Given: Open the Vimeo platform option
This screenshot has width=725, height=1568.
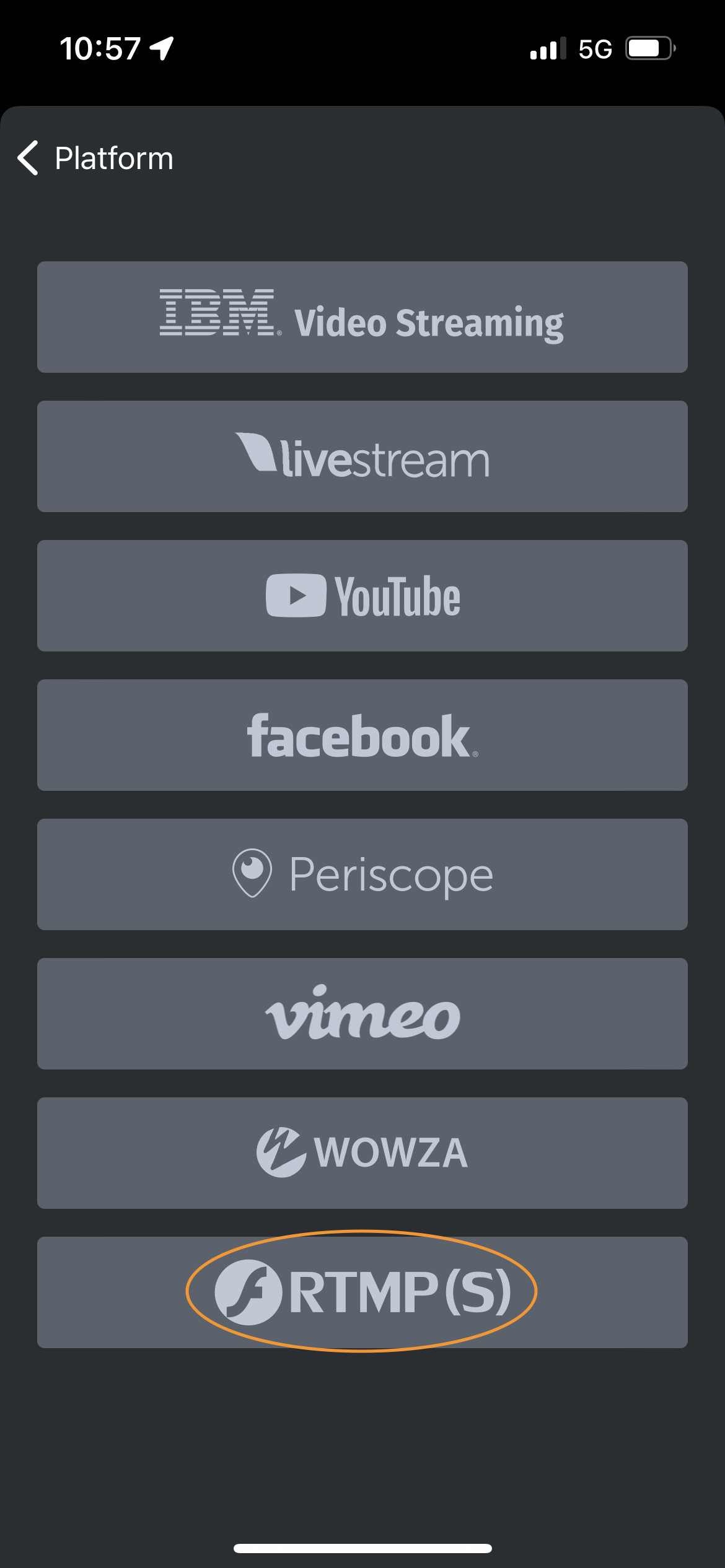Looking at the screenshot, I should [x=362, y=1014].
